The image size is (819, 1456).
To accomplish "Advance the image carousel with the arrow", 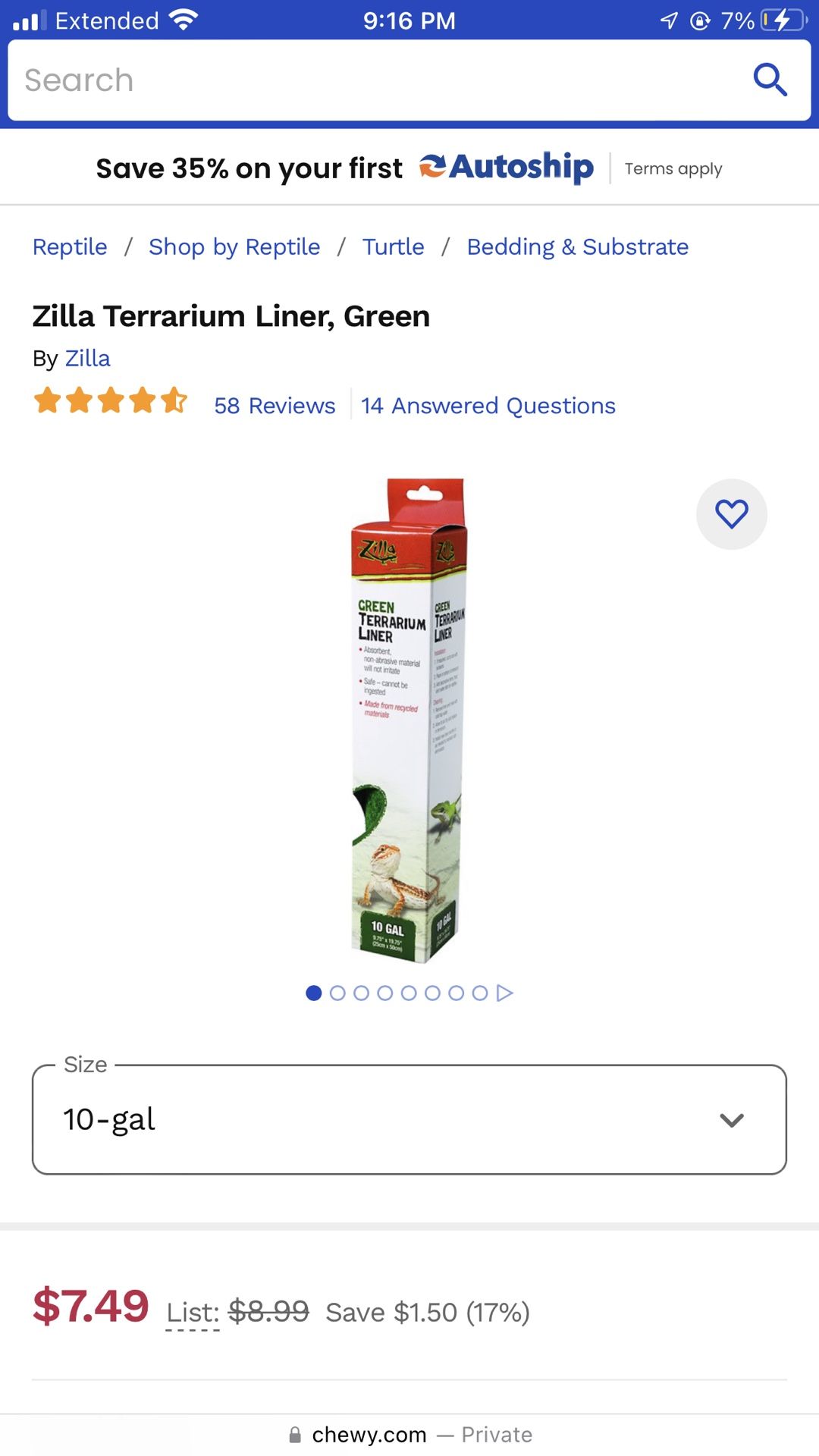I will (x=505, y=993).
